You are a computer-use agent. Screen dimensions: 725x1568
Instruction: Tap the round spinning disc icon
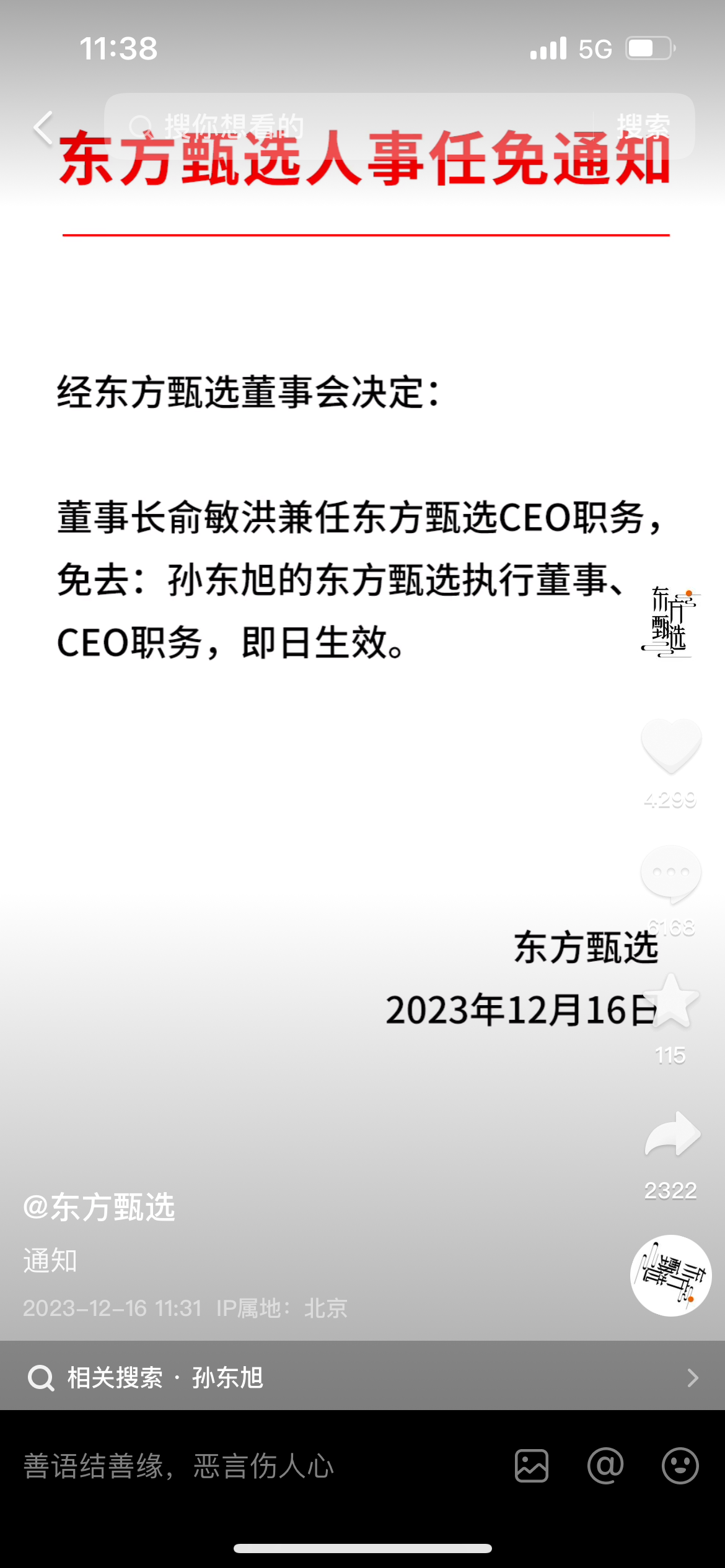670,1276
